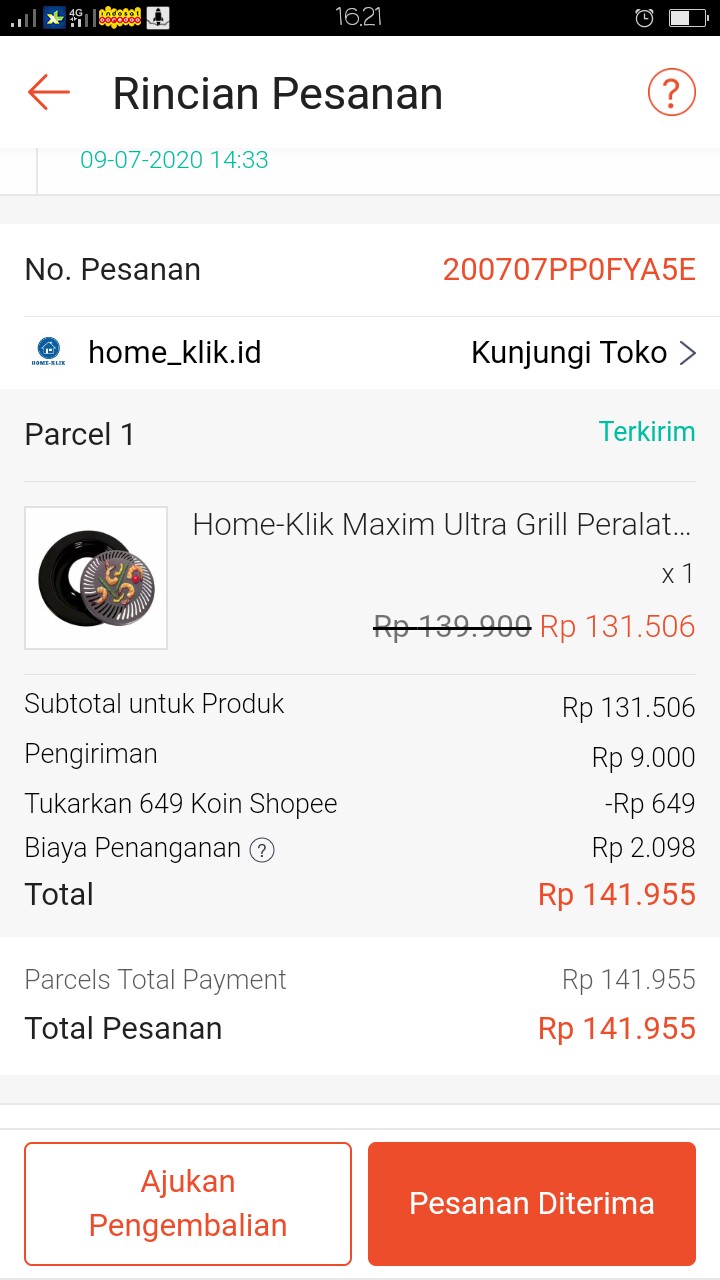The width and height of the screenshot is (720, 1280).
Task: Select the Tukarkan 649 Koin Shopee row
Action: [x=180, y=803]
